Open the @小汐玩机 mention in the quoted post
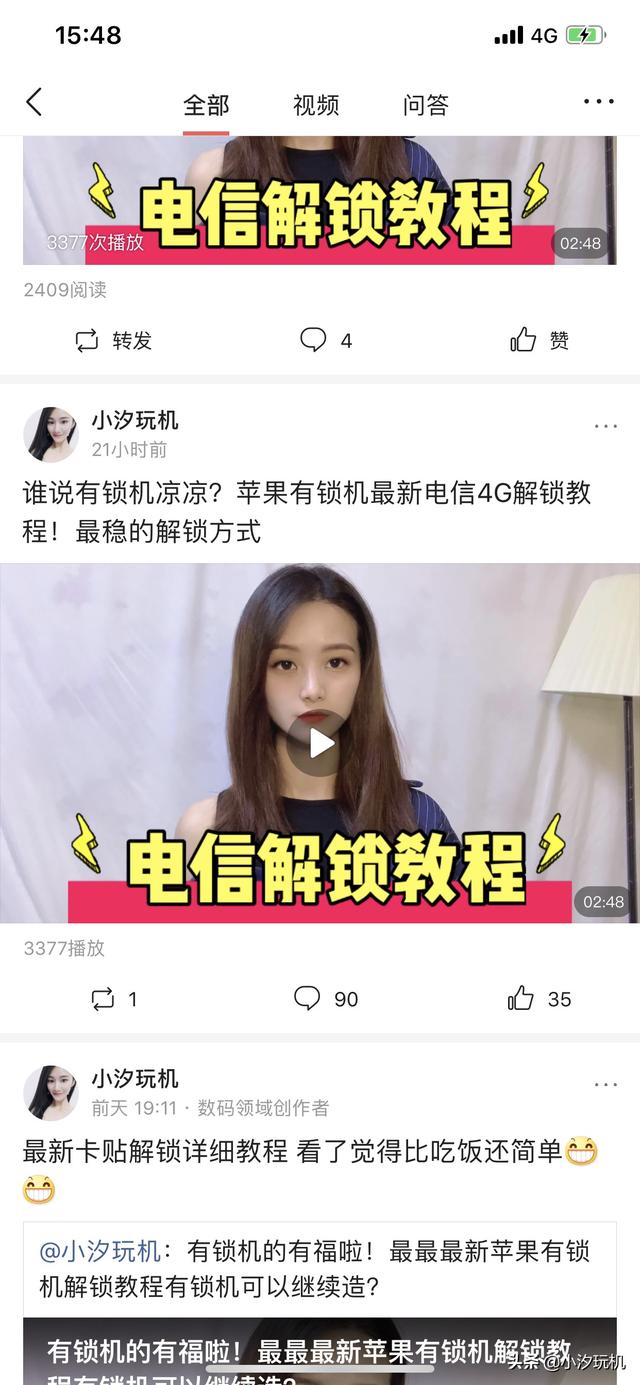The image size is (640, 1385). pos(100,1251)
